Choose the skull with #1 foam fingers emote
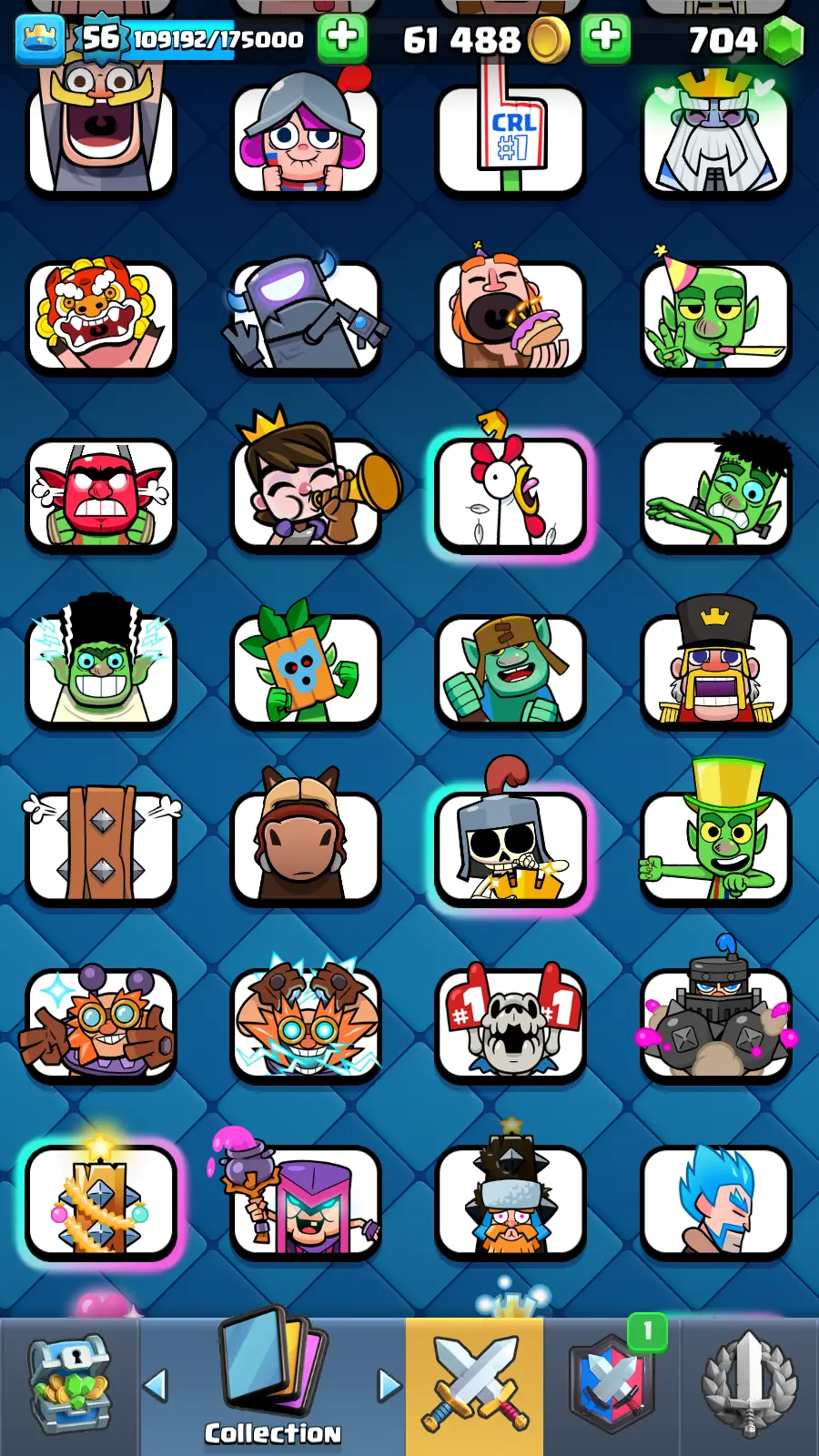The image size is (819, 1456). (x=511, y=1024)
